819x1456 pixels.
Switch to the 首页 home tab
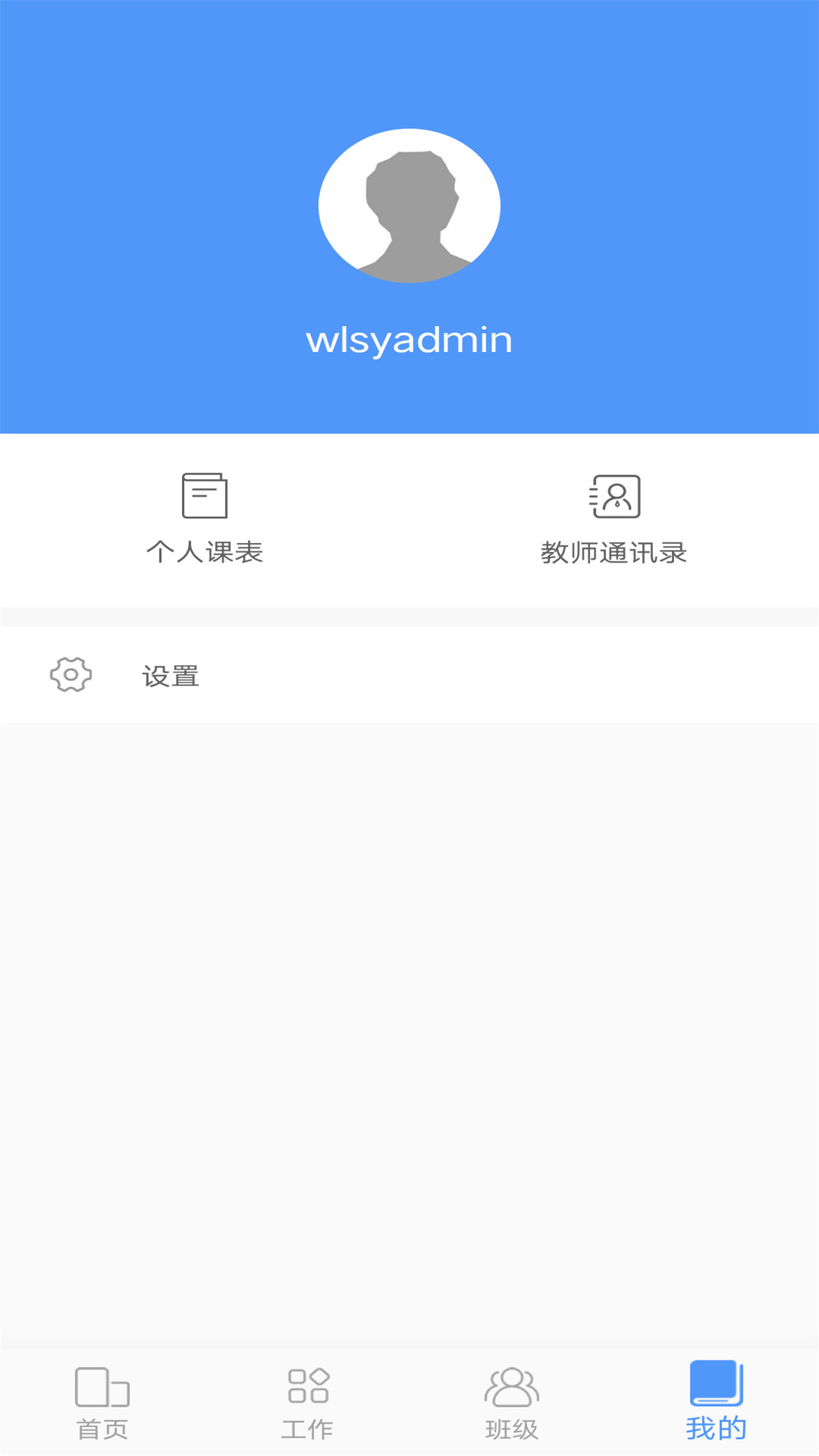[102, 1403]
